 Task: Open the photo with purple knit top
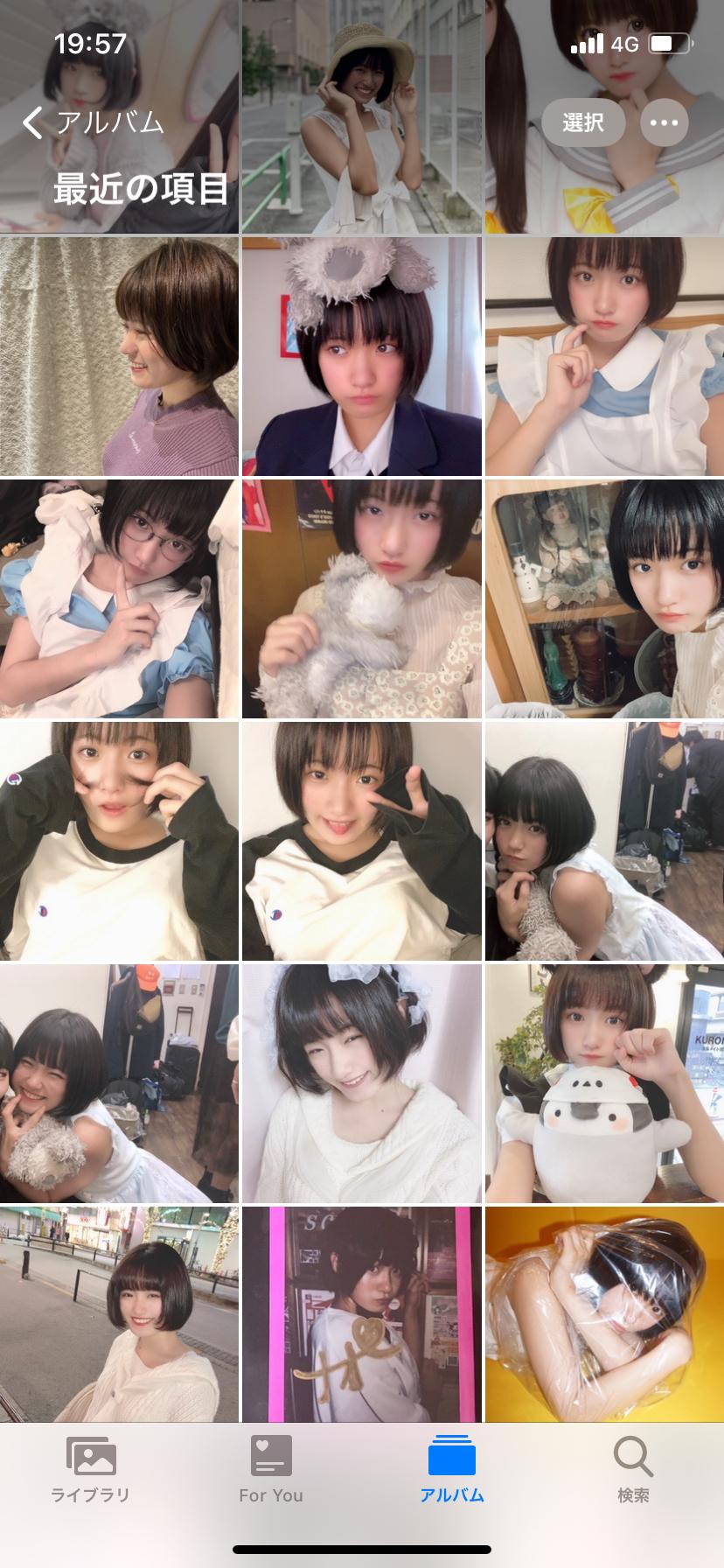click(x=119, y=355)
